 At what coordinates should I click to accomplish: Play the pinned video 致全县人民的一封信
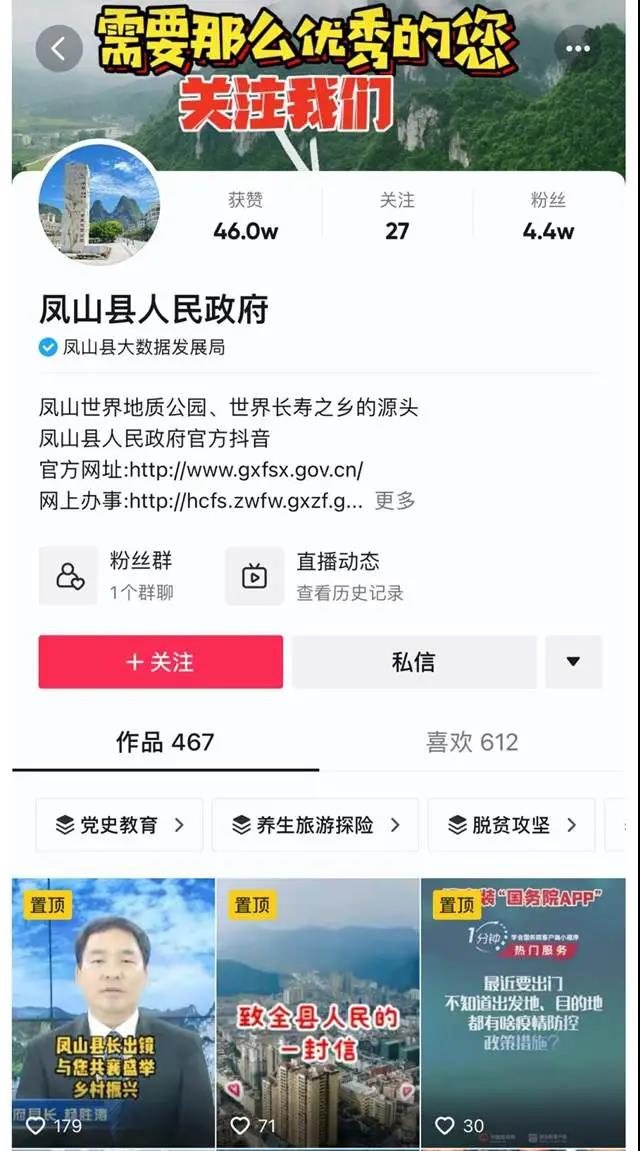[317, 1012]
